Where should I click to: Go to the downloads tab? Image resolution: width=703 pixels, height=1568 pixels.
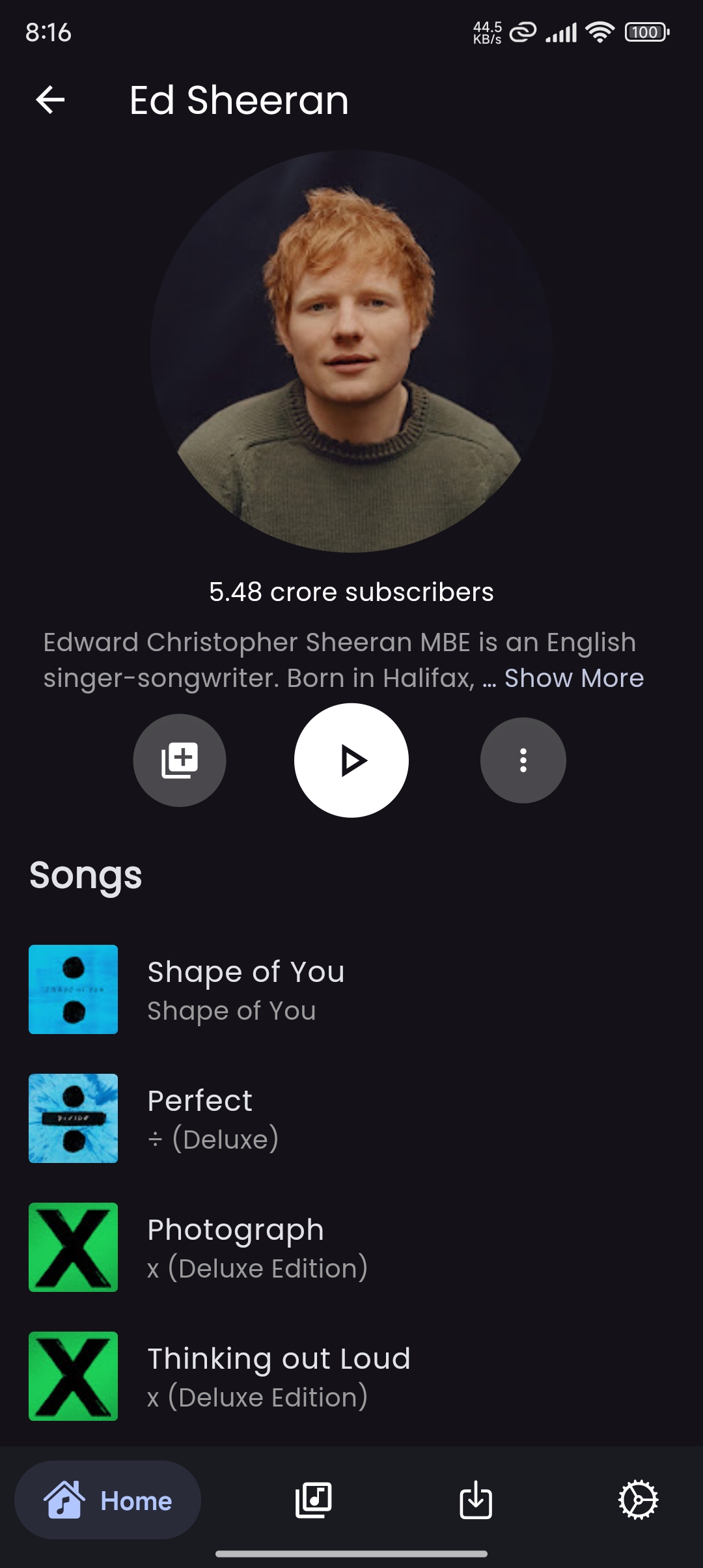click(476, 1500)
